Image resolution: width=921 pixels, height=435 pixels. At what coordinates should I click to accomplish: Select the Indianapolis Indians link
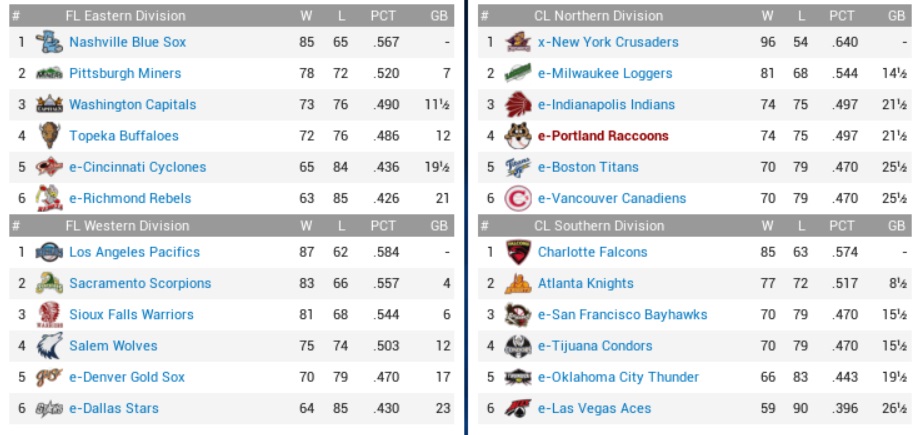pyautogui.click(x=606, y=104)
